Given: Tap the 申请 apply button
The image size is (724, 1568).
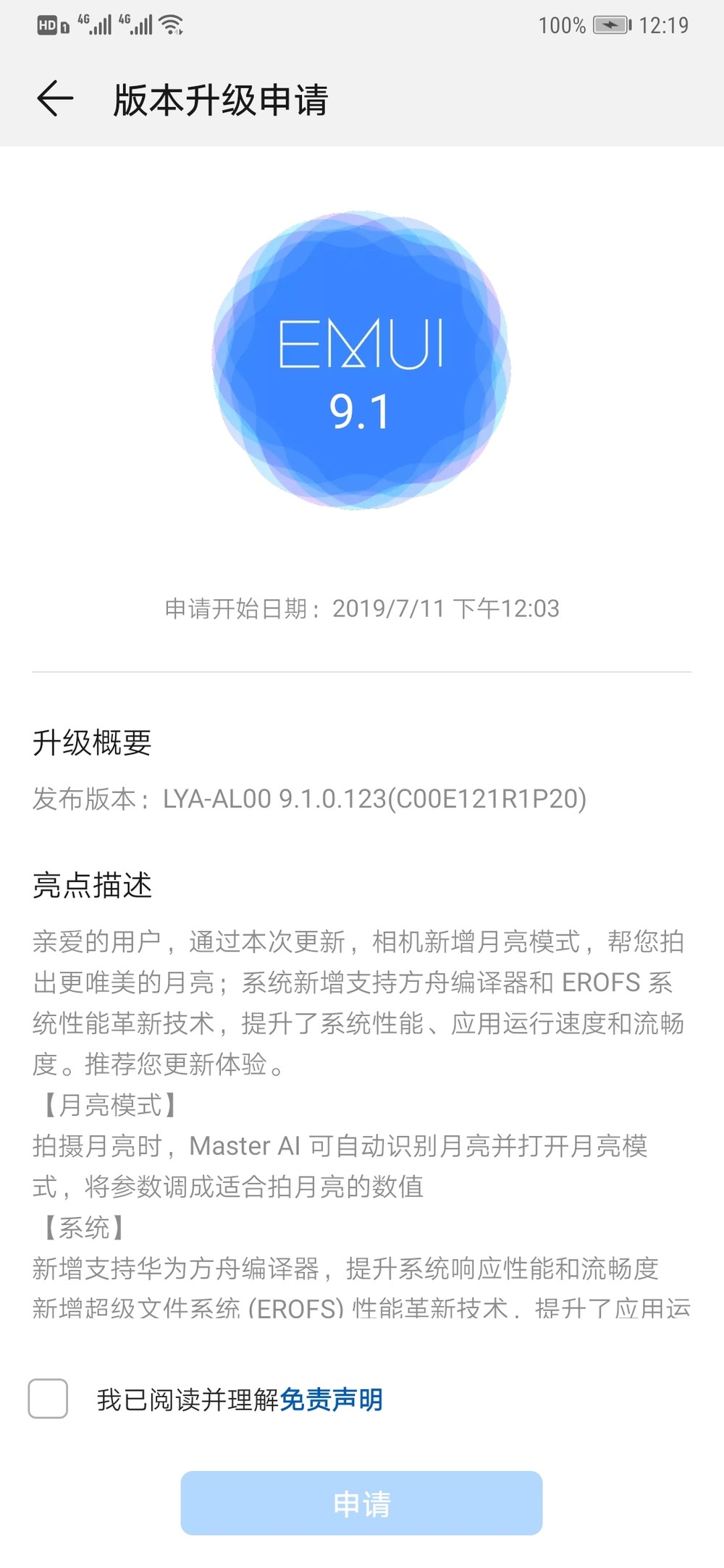Looking at the screenshot, I should point(361,1503).
